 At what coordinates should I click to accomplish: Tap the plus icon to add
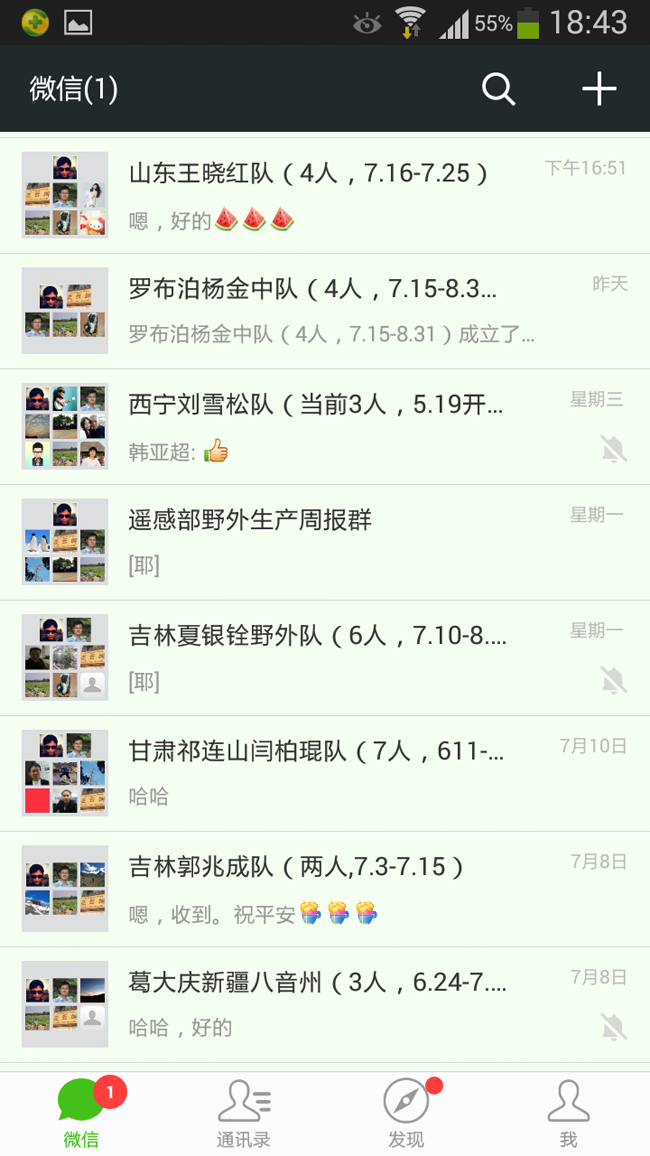[599, 89]
